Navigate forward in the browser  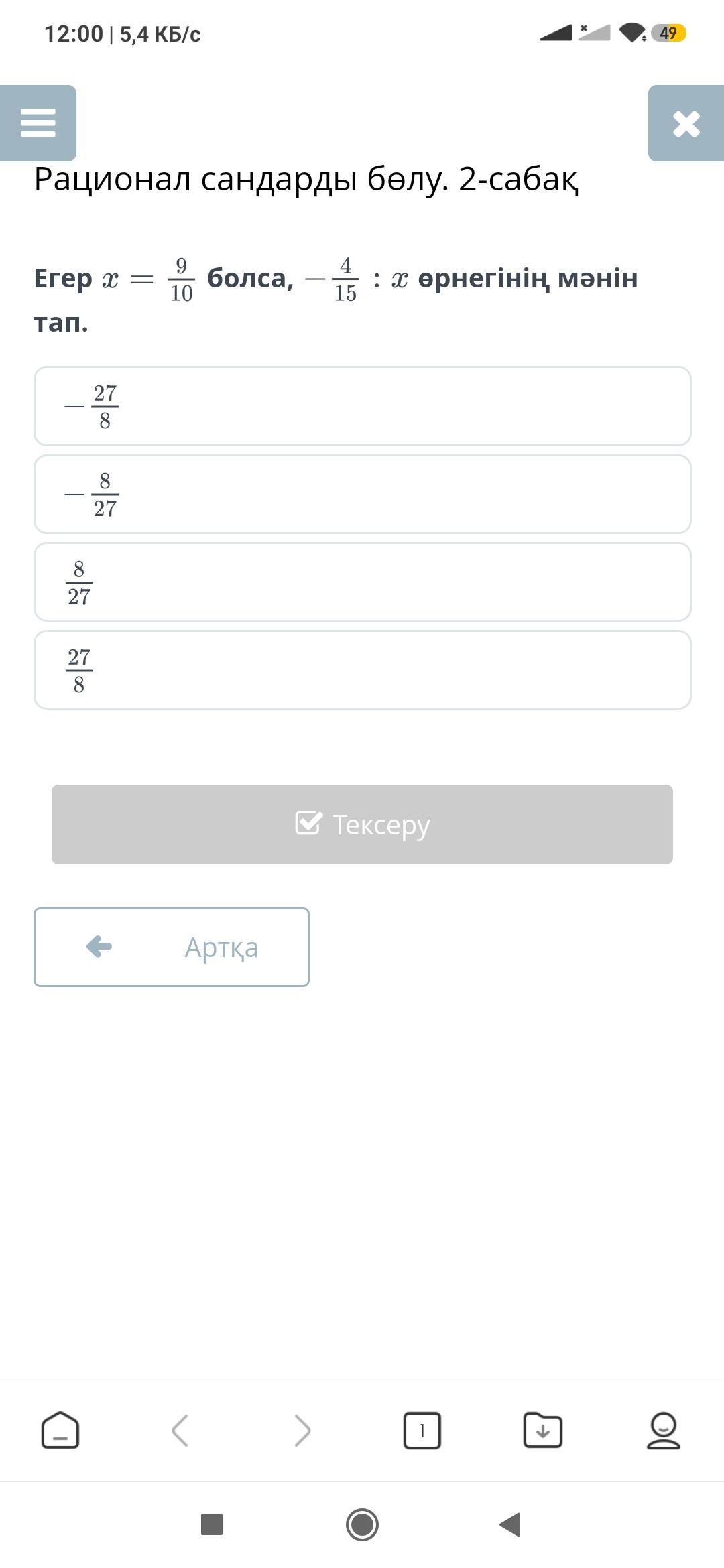click(302, 1430)
